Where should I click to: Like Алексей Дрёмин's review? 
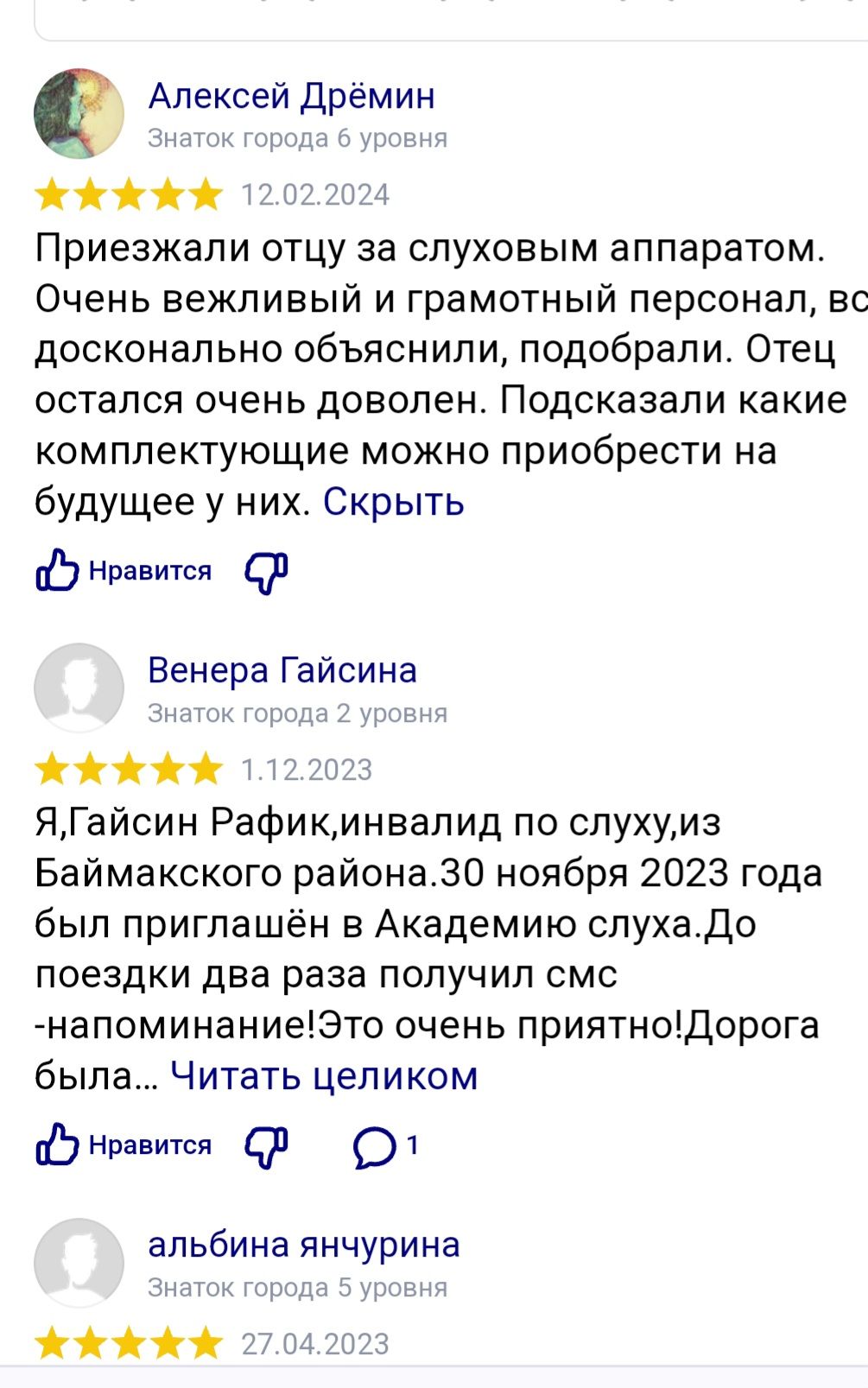pos(124,571)
